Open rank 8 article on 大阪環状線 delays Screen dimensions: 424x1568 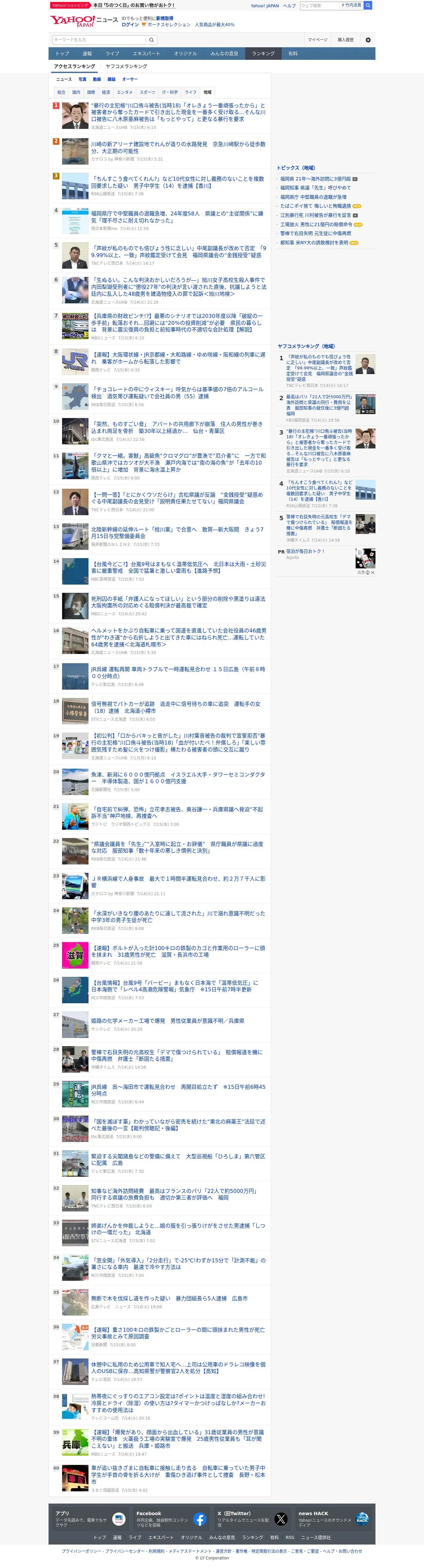178,358
